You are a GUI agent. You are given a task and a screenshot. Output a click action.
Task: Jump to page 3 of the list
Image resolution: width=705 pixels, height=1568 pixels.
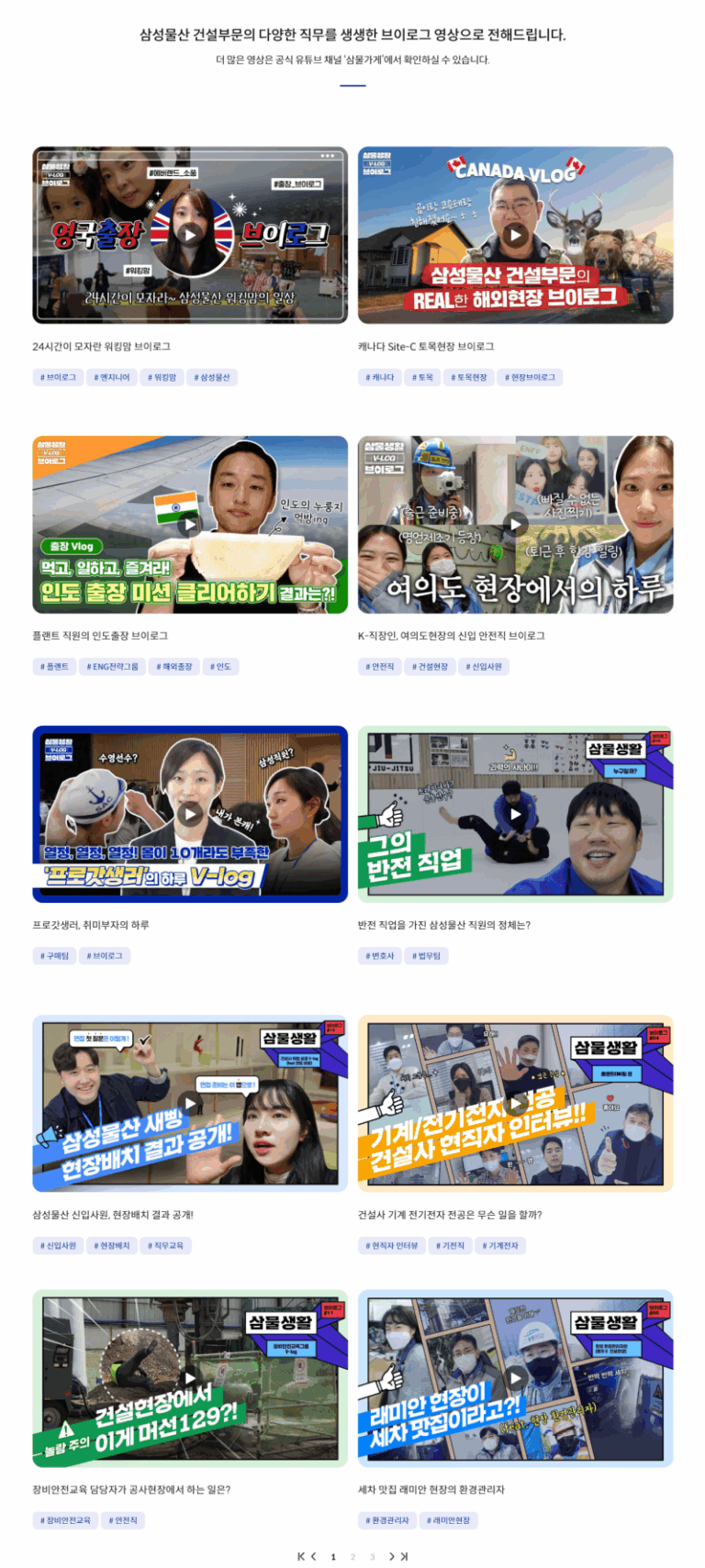coord(372,1557)
